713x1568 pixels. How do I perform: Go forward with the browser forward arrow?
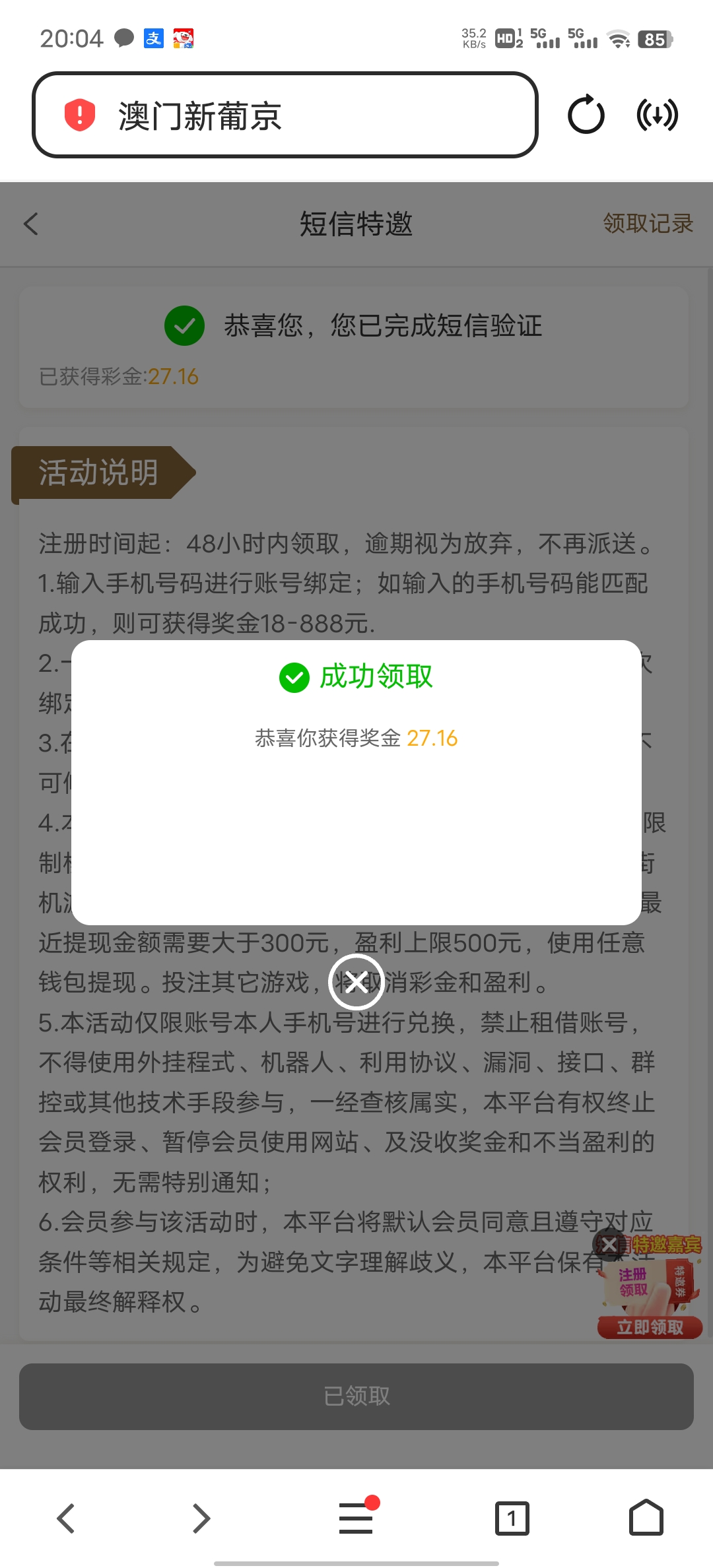[x=201, y=1517]
